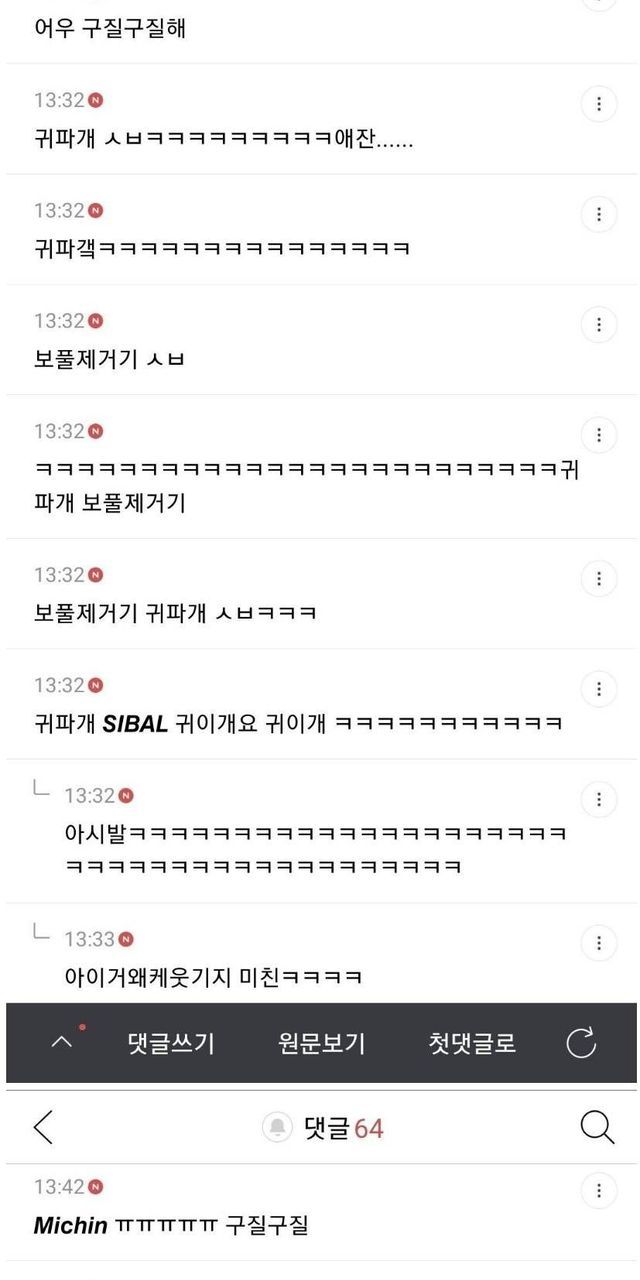
Task: Open options for the 아이거왜케웃기지 reply
Action: point(598,943)
